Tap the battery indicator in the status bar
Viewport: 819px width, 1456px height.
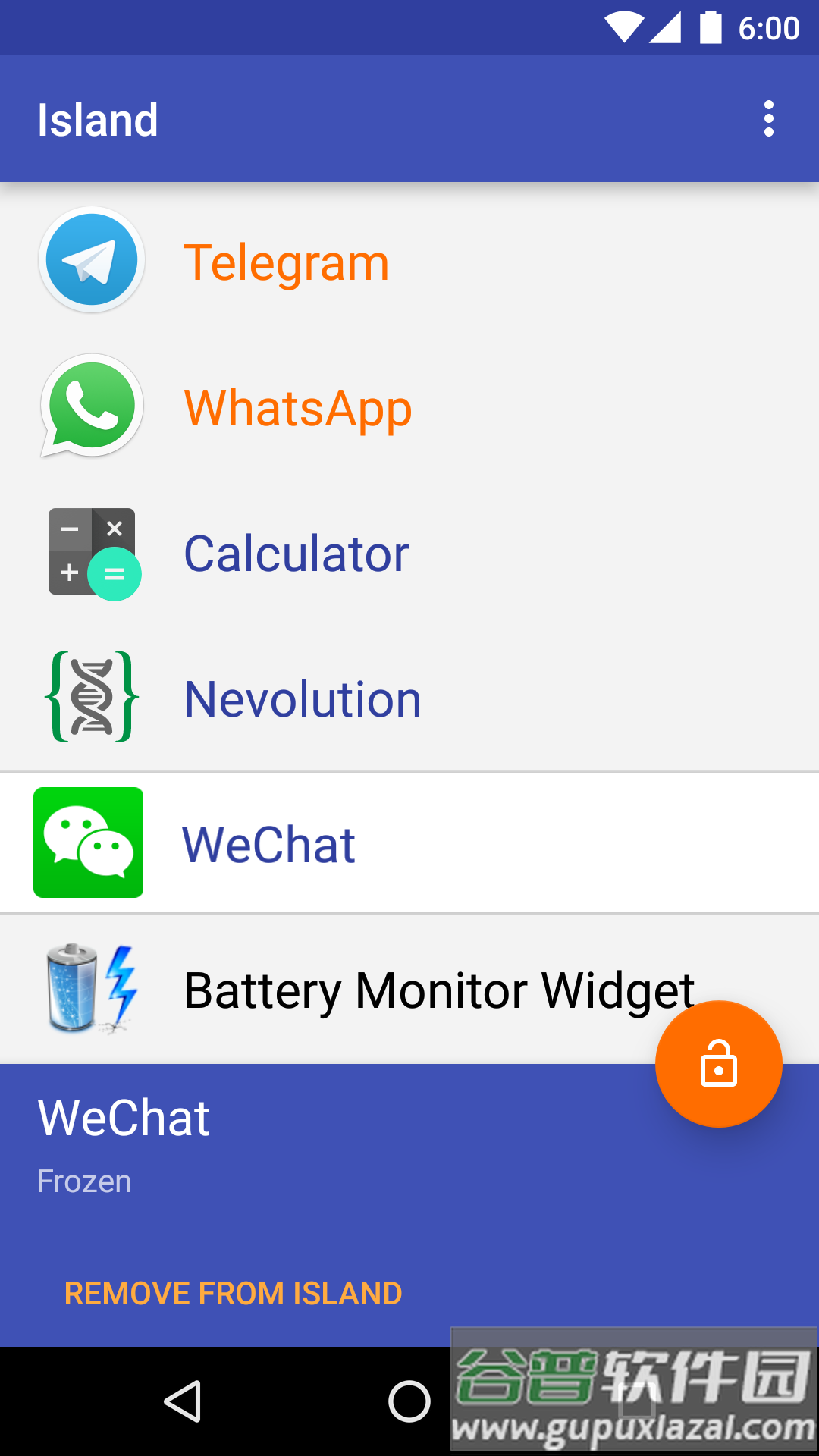[711, 27]
